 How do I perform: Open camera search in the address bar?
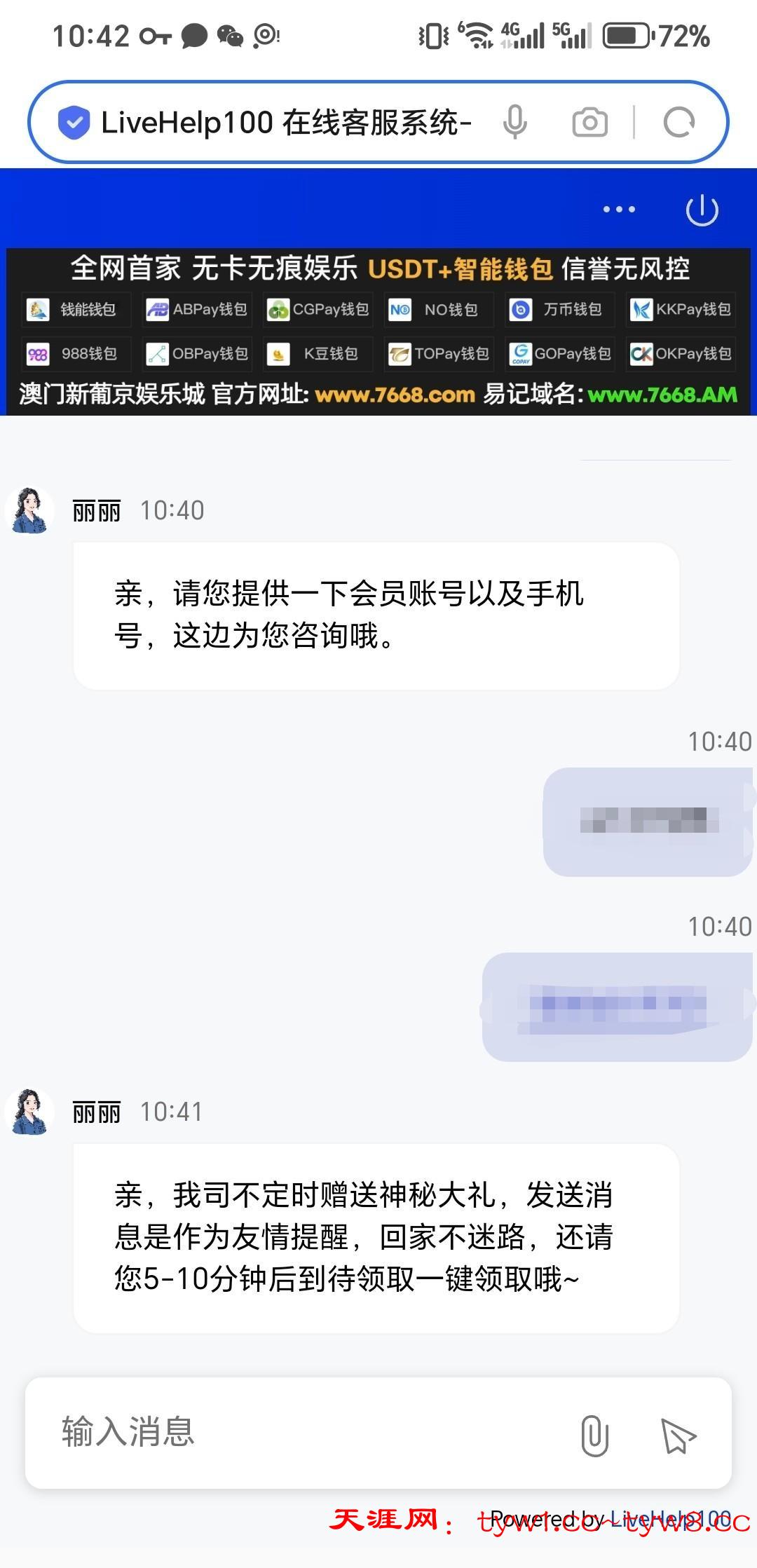point(589,123)
